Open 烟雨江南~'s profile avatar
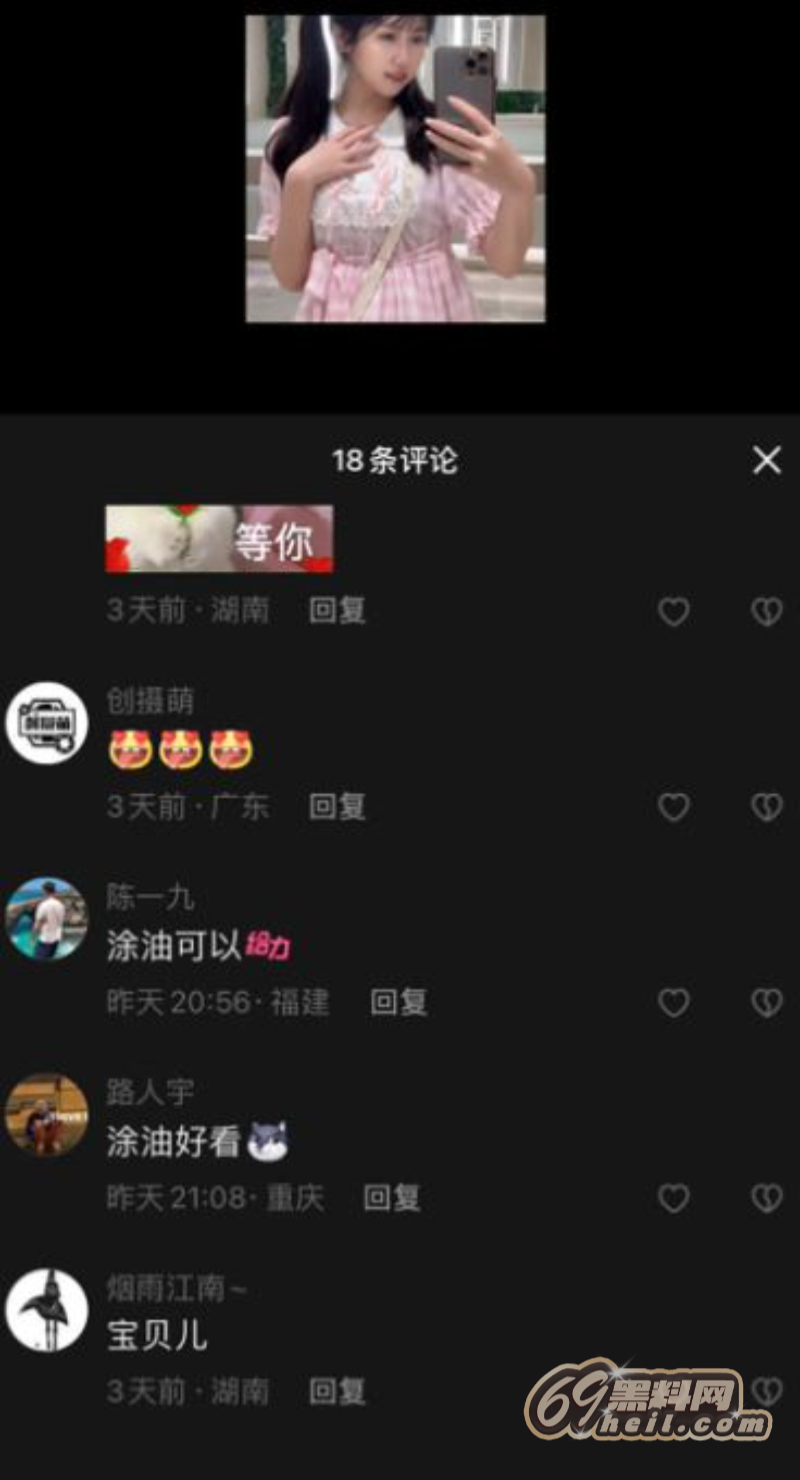 [47, 1310]
